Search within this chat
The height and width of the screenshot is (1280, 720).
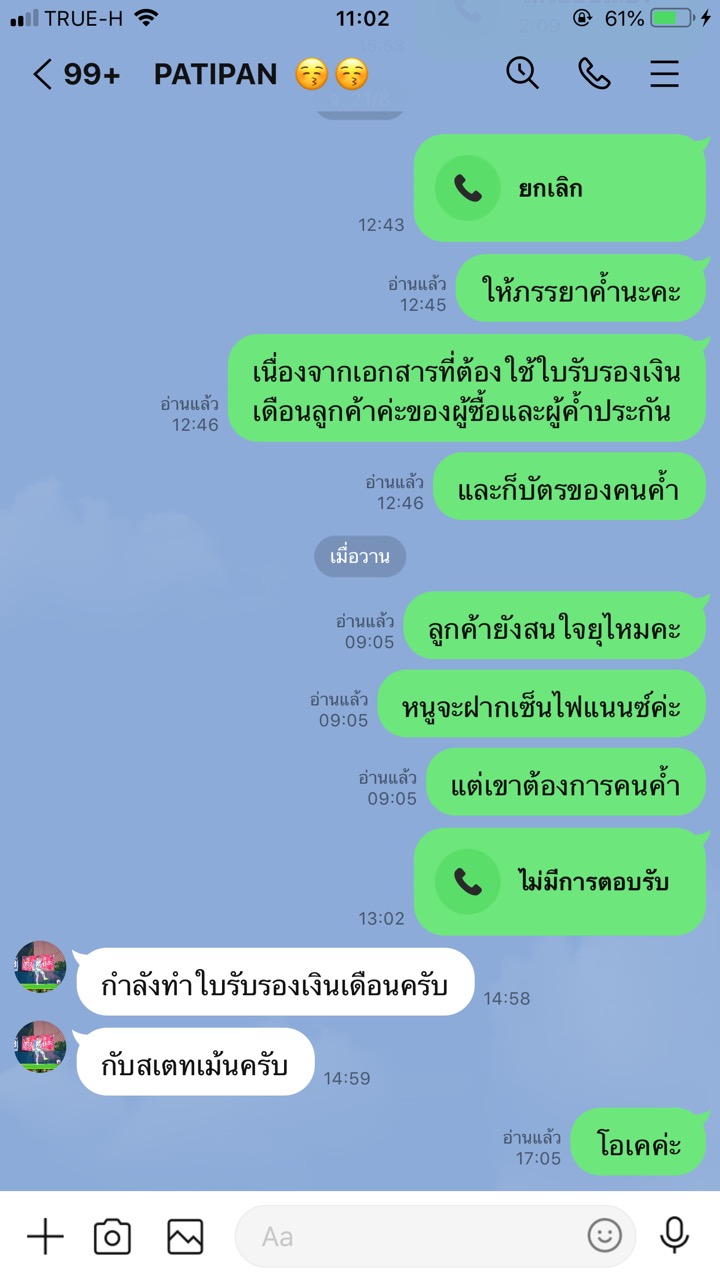coord(522,74)
